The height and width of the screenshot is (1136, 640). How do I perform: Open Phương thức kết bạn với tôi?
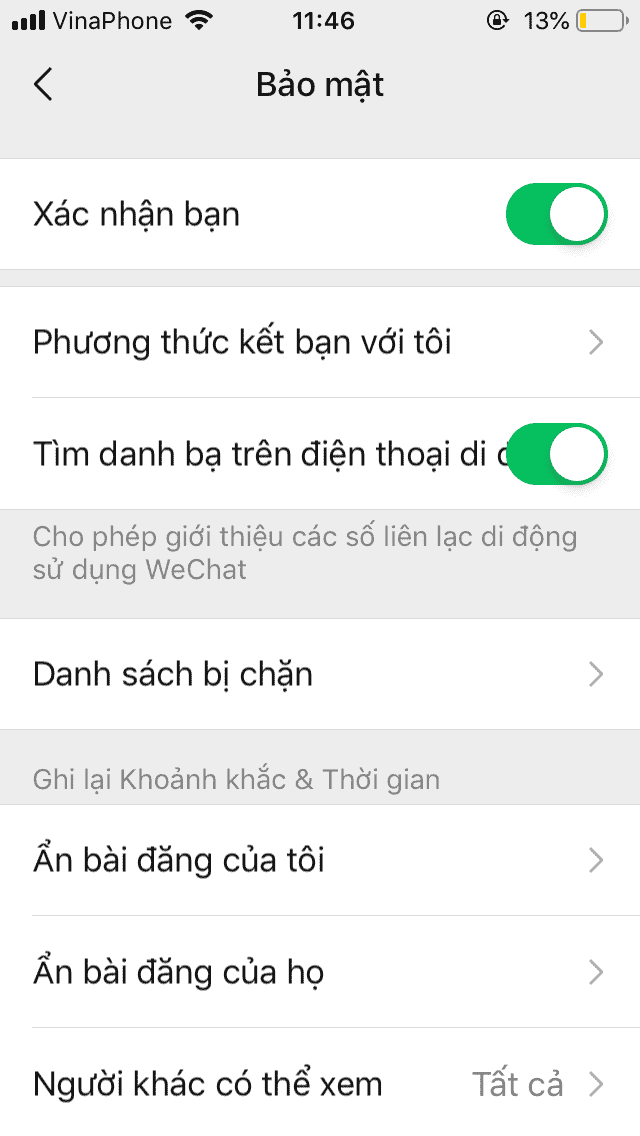click(x=320, y=343)
